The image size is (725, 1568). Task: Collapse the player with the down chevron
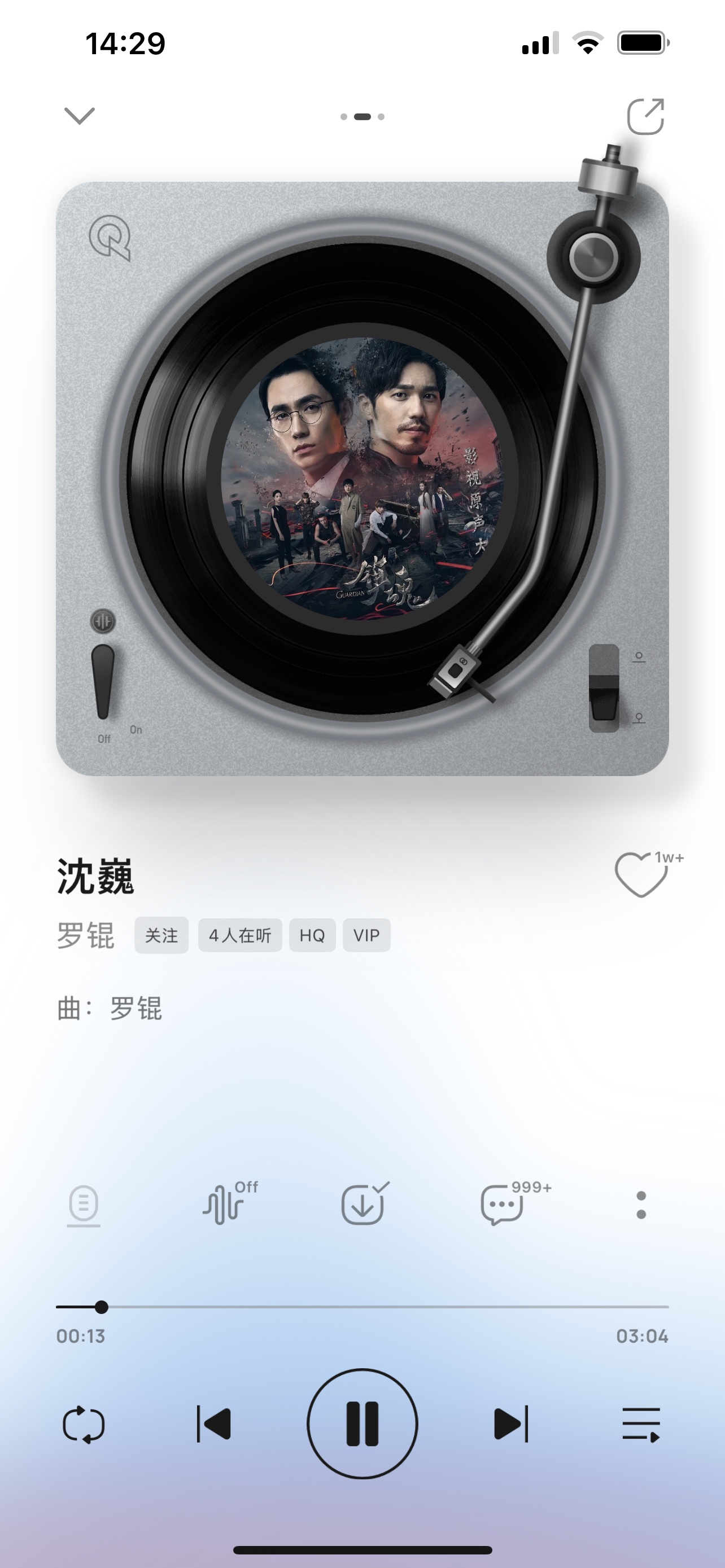click(x=80, y=116)
